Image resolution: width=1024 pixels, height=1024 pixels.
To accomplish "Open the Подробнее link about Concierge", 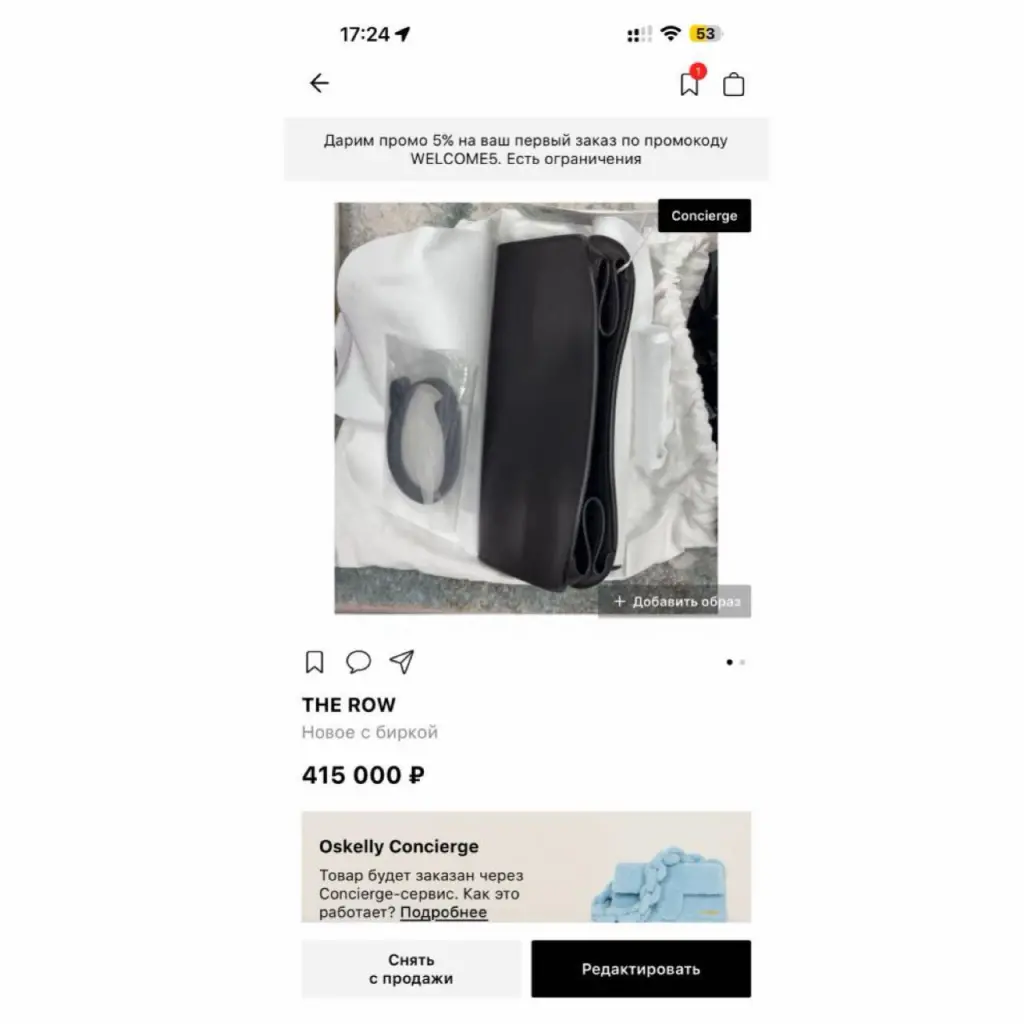I will point(443,912).
